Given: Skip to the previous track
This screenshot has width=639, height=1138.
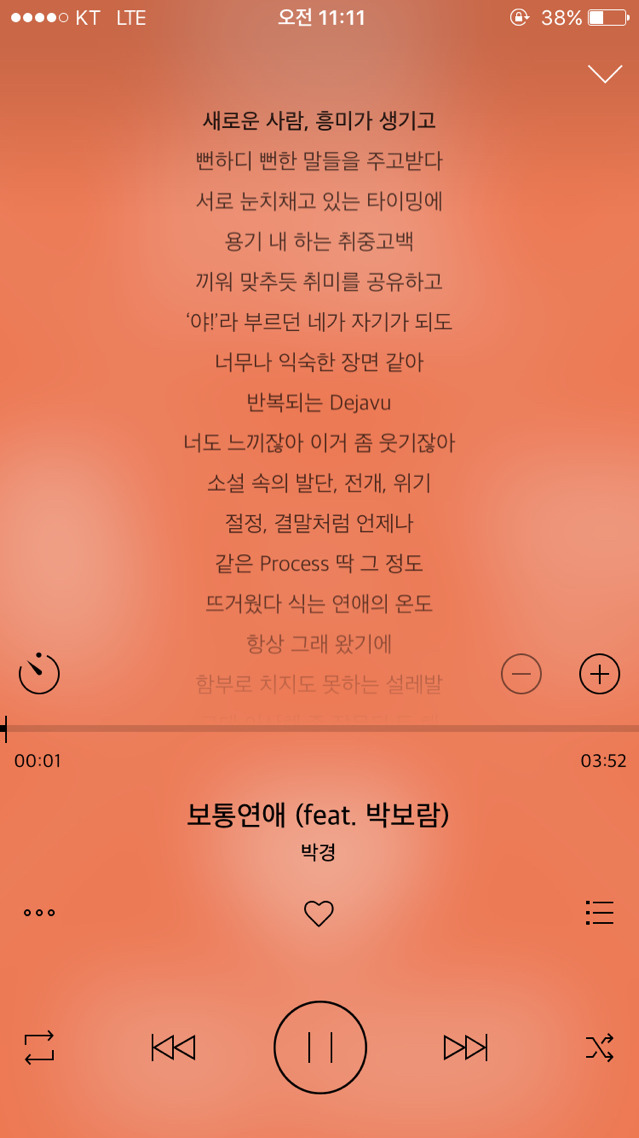Looking at the screenshot, I should (x=173, y=1047).
